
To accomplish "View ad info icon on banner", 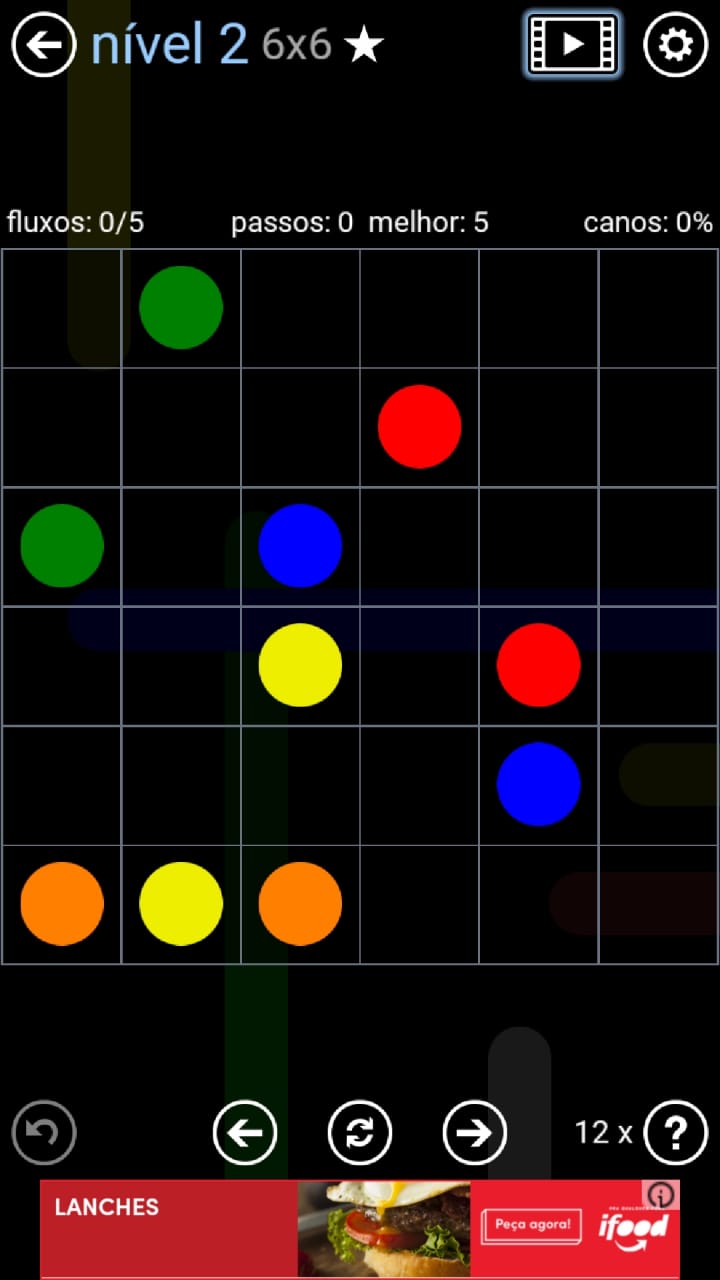I will click(x=661, y=1195).
